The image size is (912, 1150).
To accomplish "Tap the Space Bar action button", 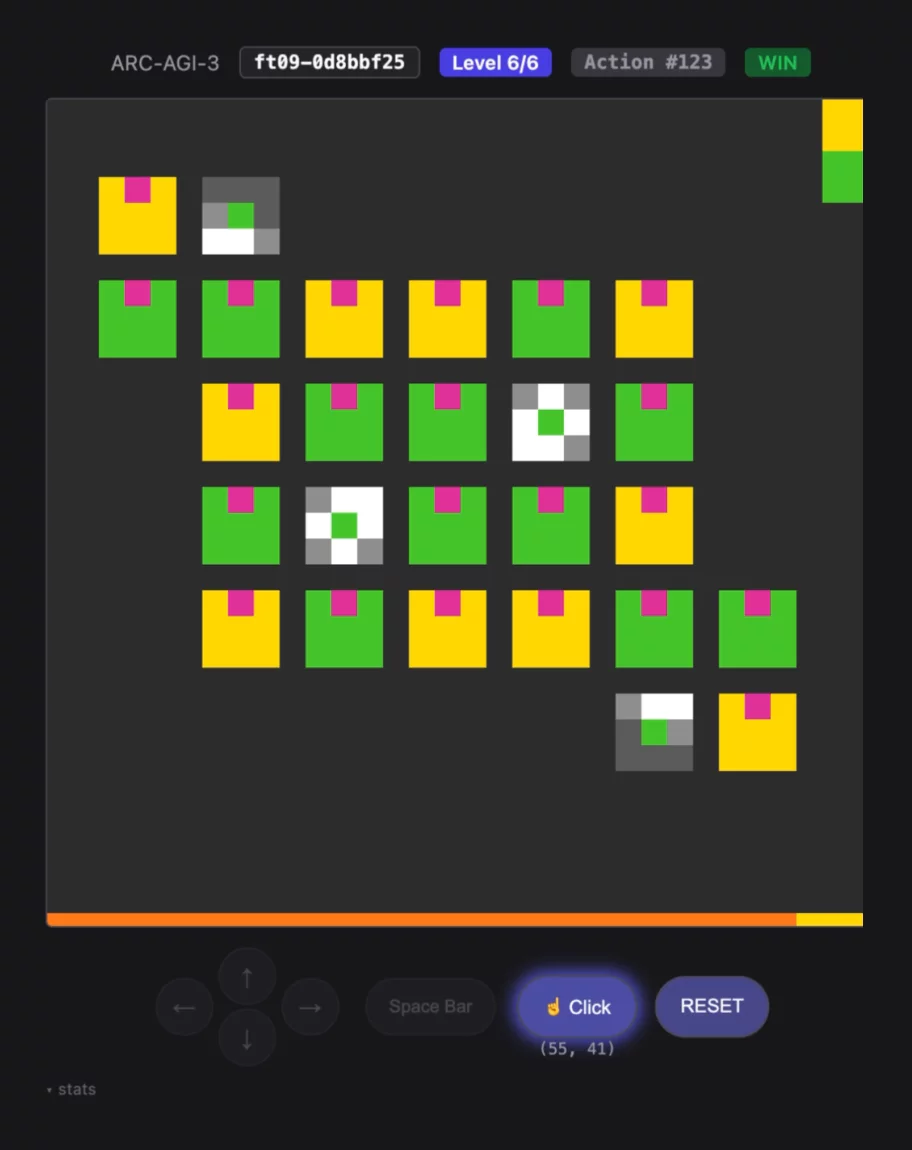I will tap(430, 1006).
